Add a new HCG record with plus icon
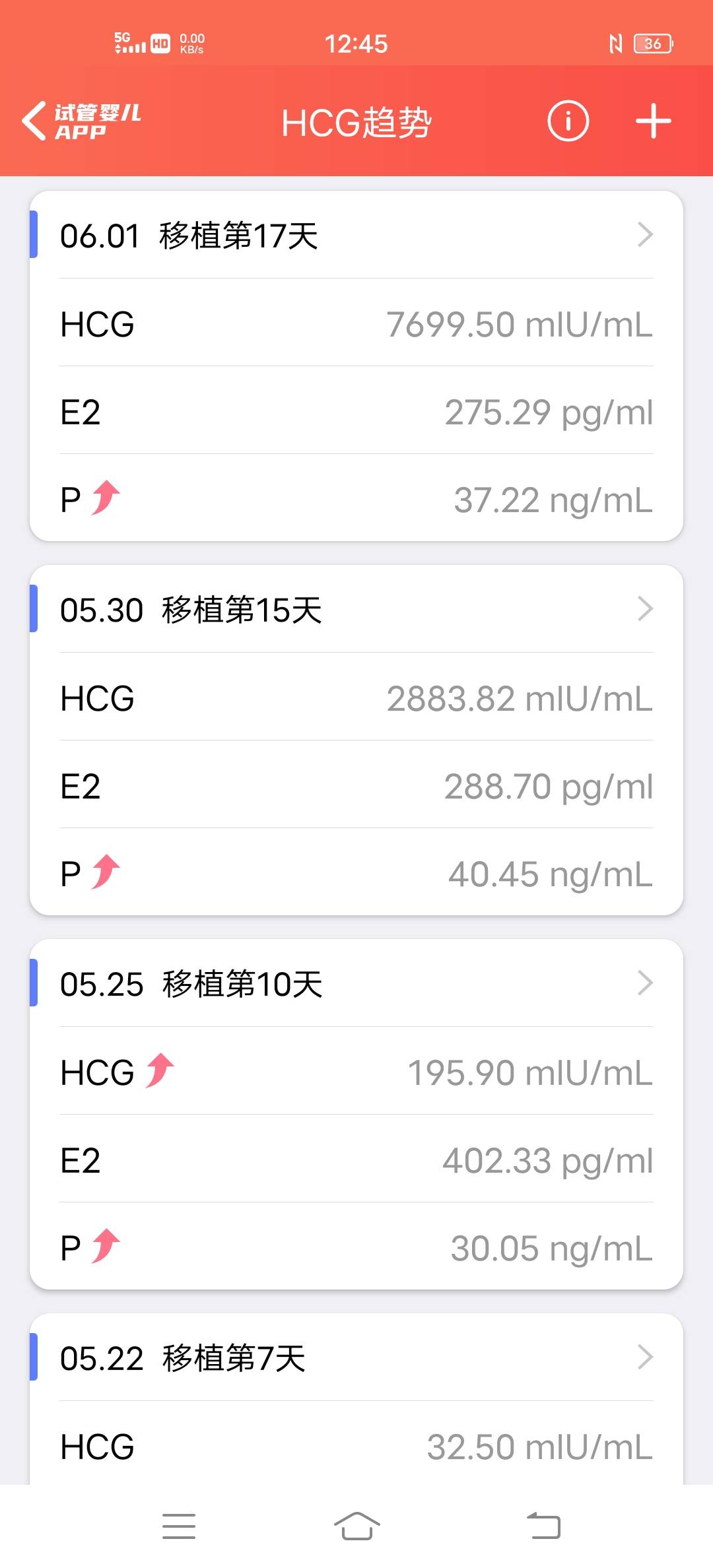The image size is (713, 1568). point(654,121)
